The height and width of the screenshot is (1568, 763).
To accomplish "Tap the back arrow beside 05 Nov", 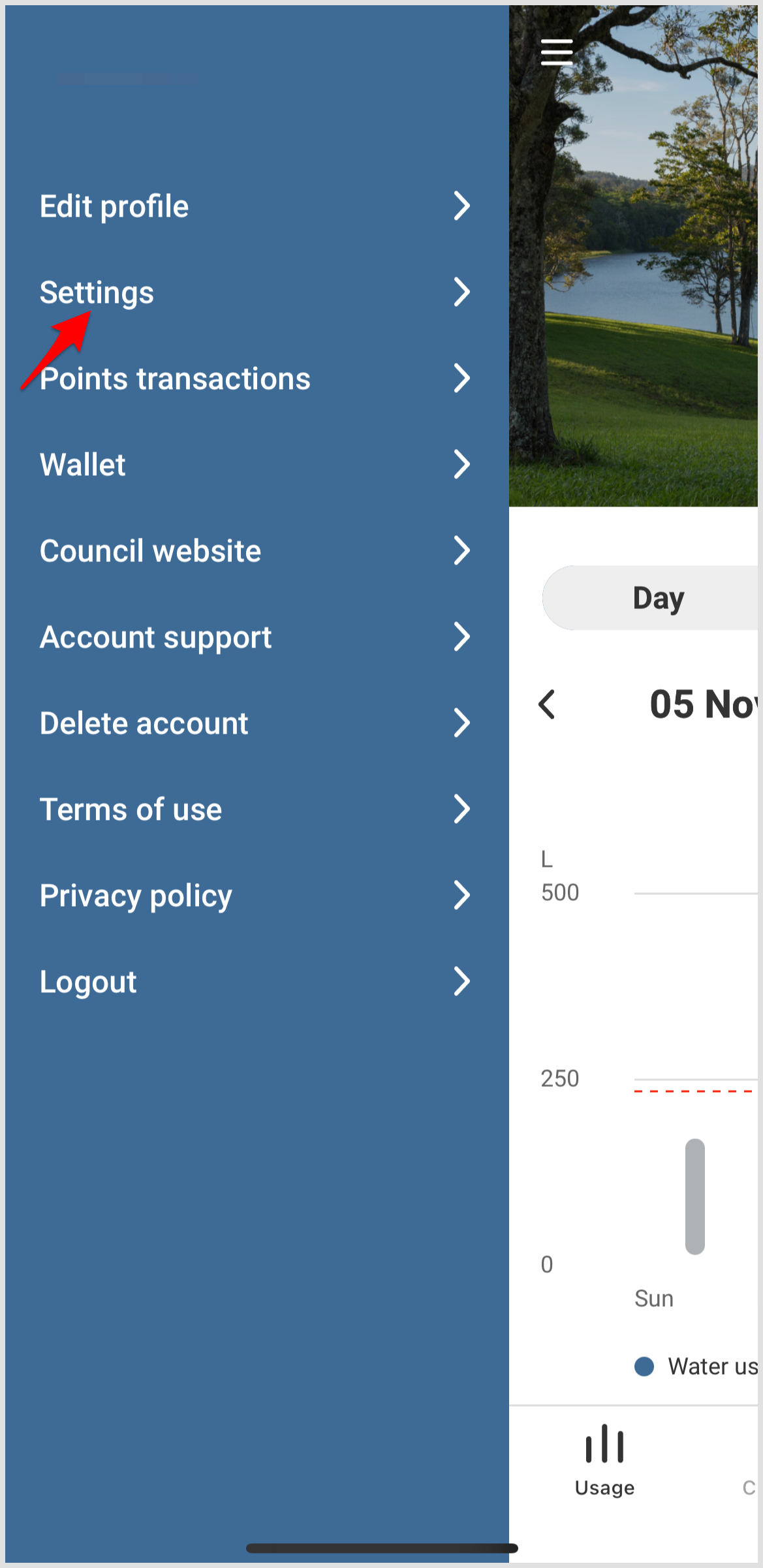I will point(547,704).
